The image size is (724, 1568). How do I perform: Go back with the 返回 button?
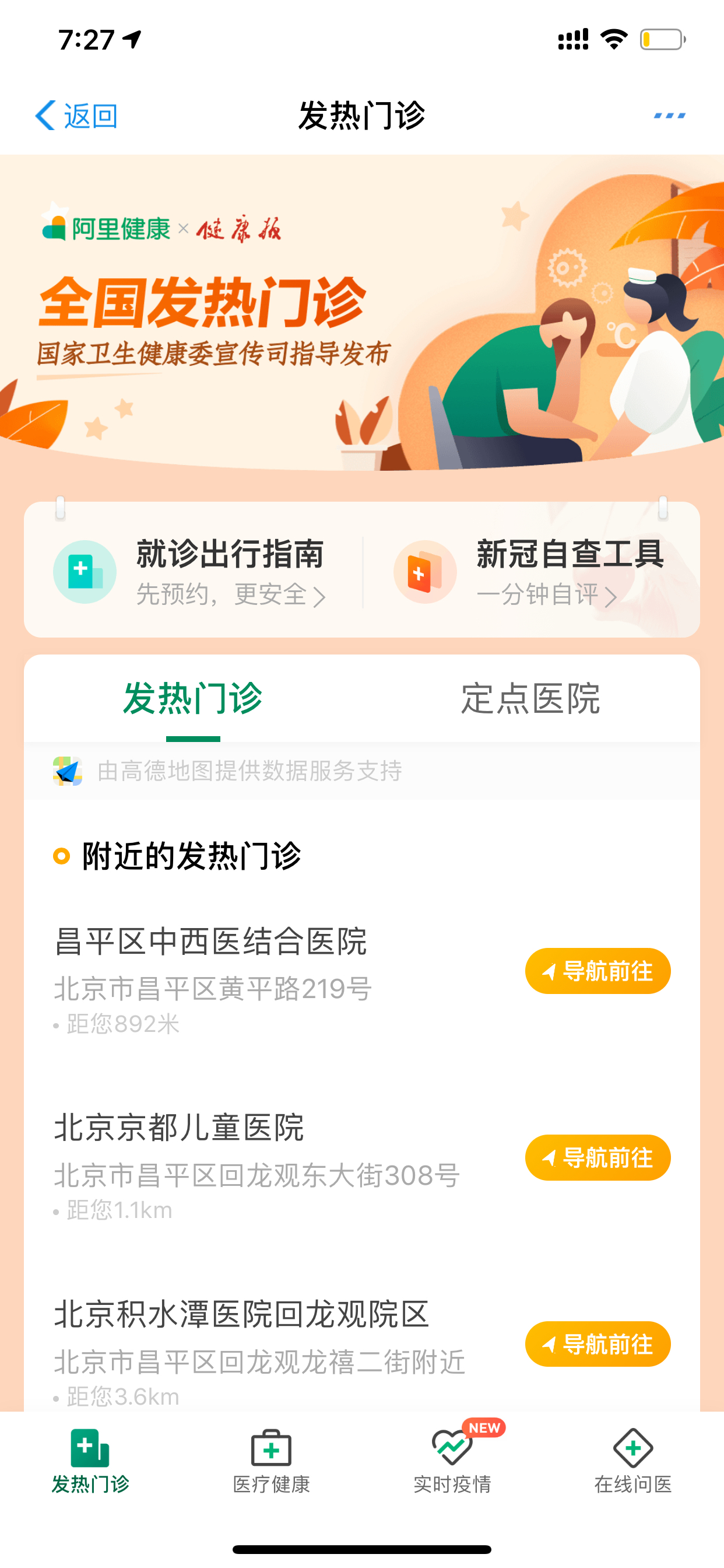tap(76, 115)
